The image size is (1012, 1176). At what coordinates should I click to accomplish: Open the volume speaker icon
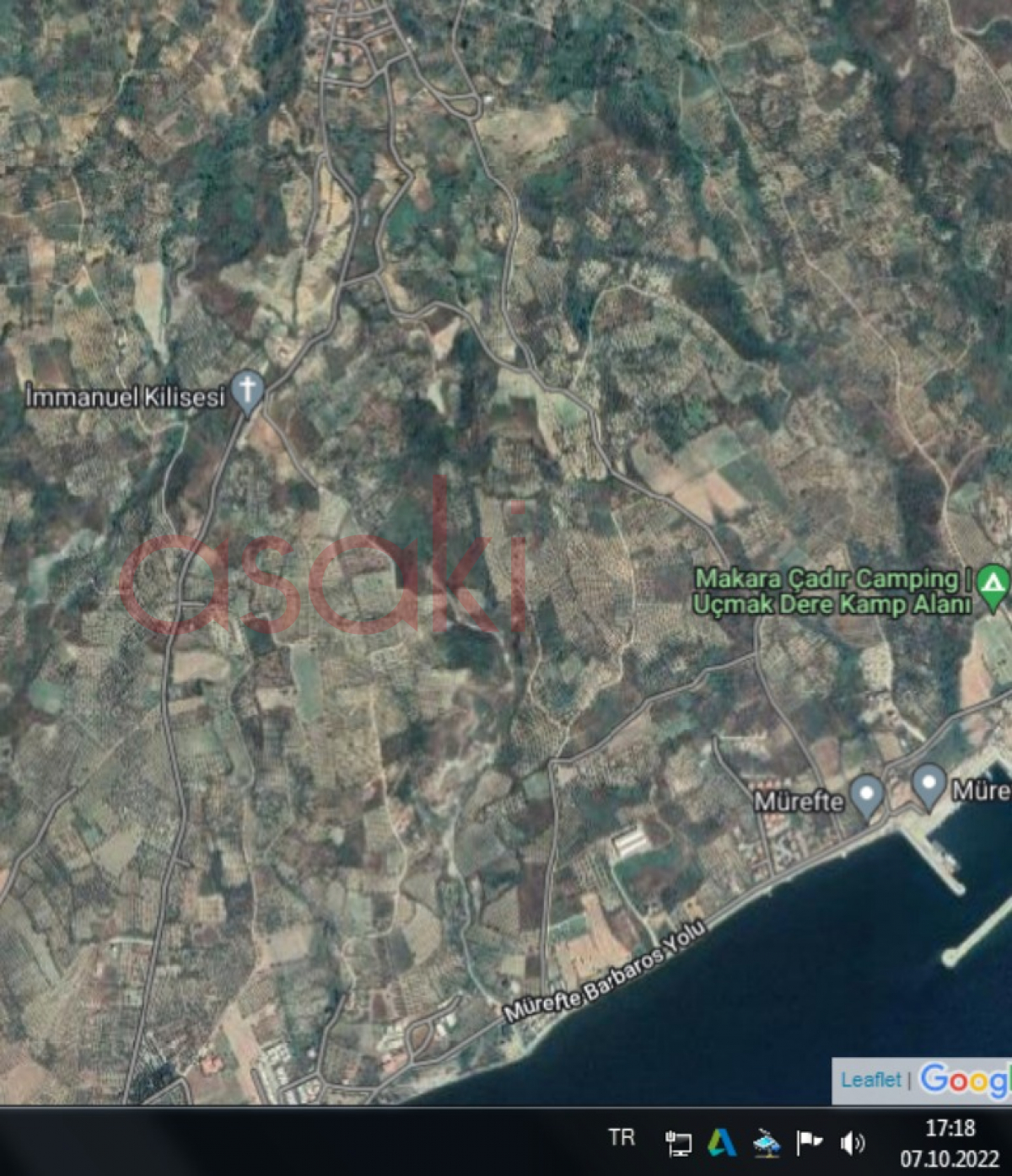pyautogui.click(x=853, y=1142)
